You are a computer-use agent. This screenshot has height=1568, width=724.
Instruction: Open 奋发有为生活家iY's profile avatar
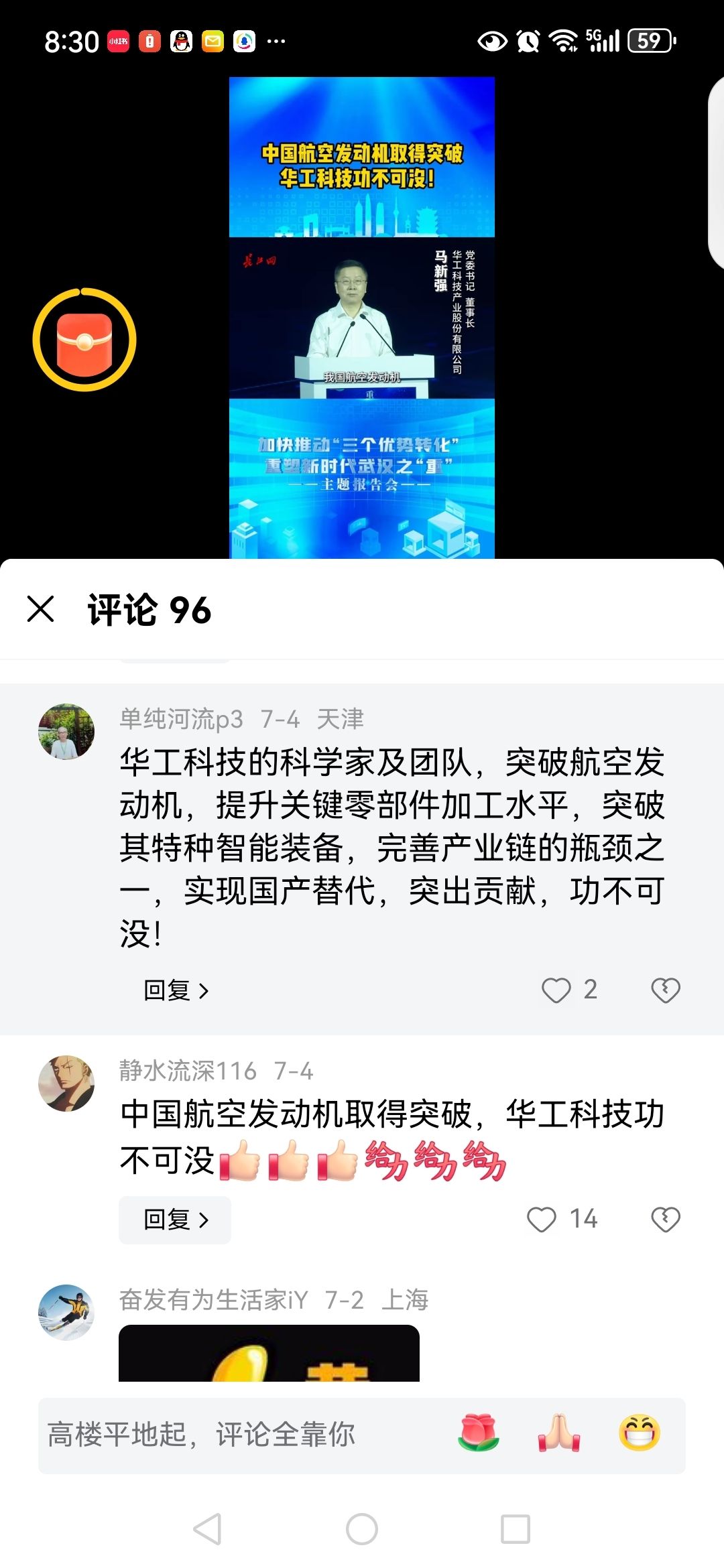tap(66, 1312)
